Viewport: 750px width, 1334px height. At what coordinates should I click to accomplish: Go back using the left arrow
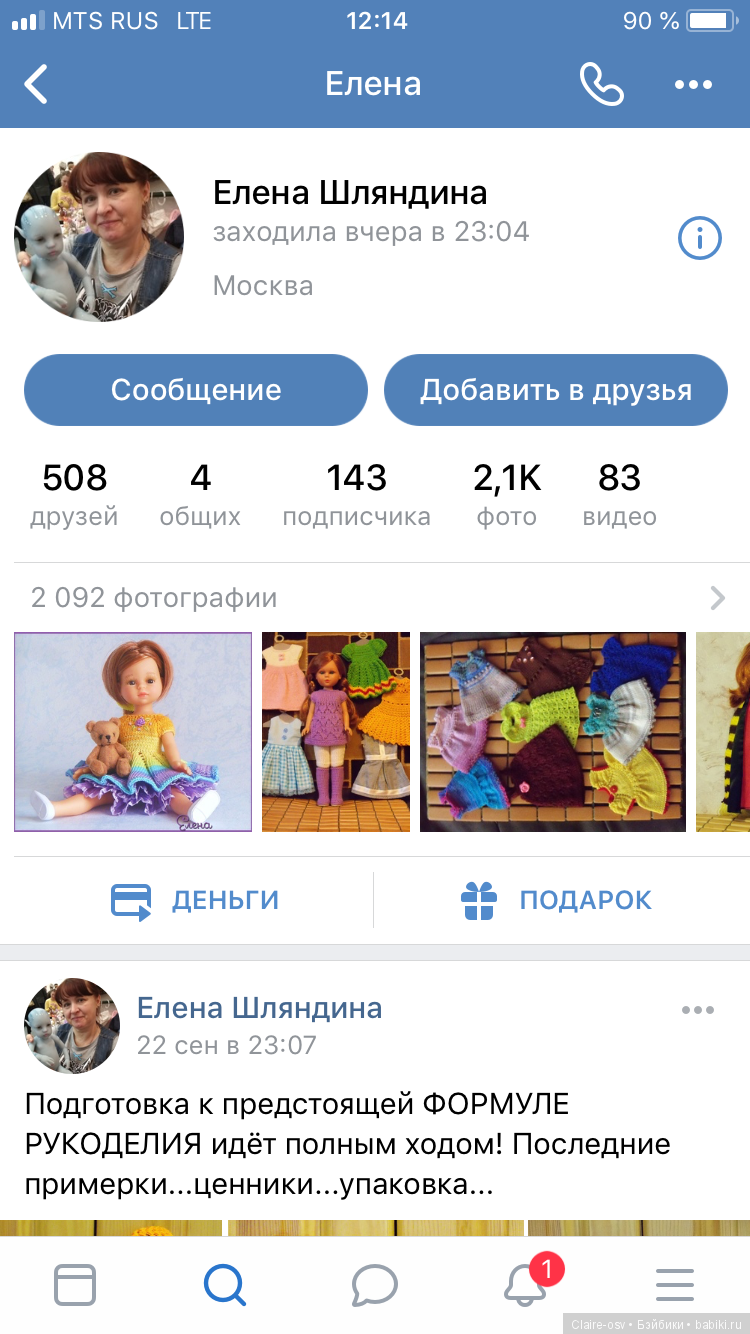click(36, 84)
